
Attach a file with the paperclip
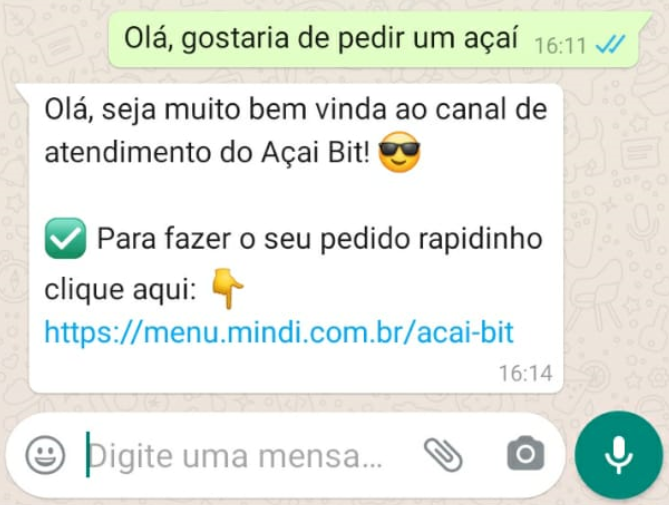click(x=444, y=455)
